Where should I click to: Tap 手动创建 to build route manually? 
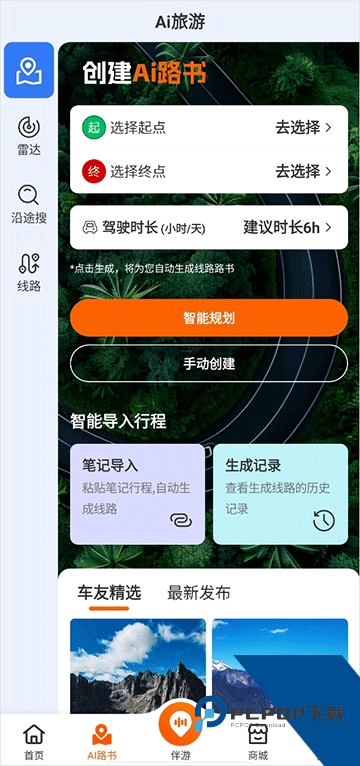click(x=209, y=363)
